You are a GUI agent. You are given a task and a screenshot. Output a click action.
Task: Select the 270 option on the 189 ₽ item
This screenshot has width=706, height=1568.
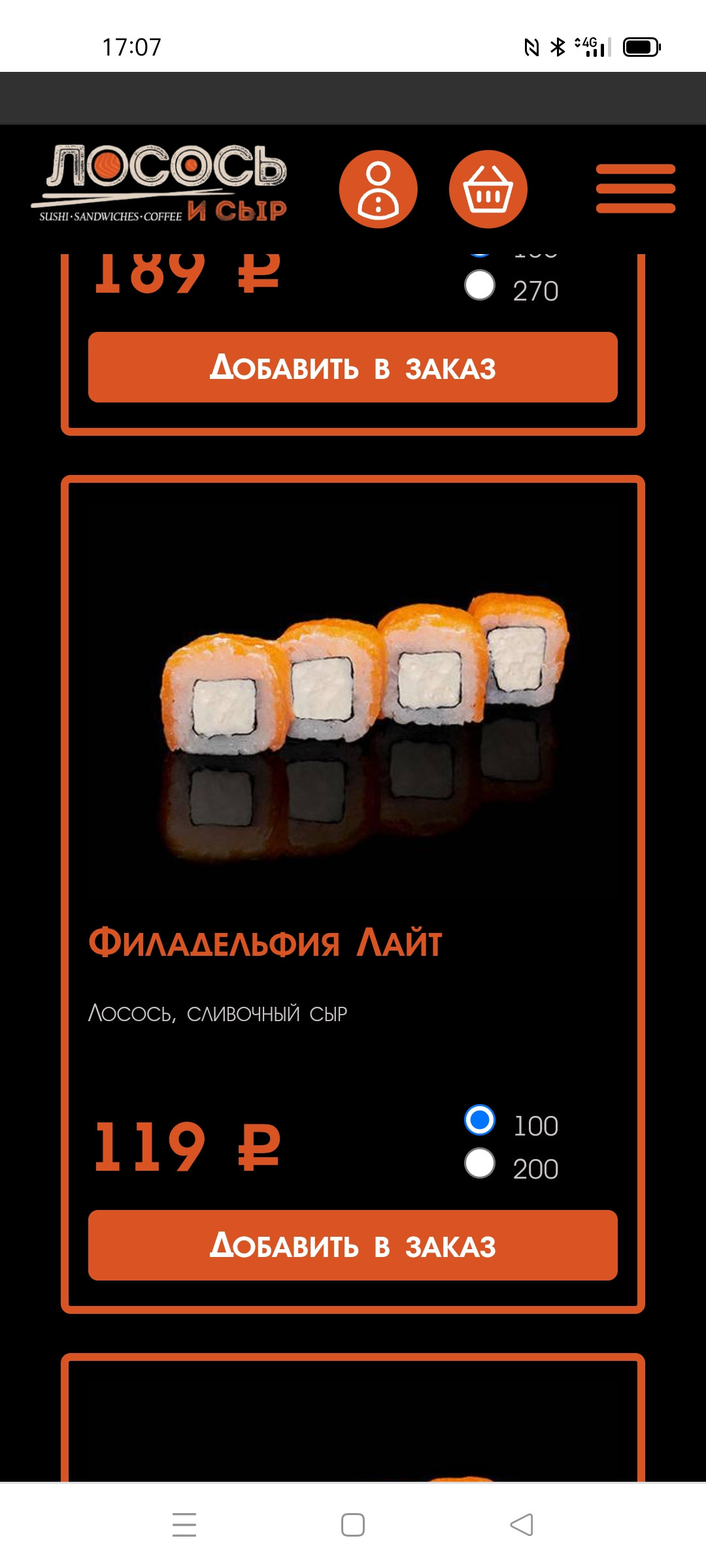[480, 285]
